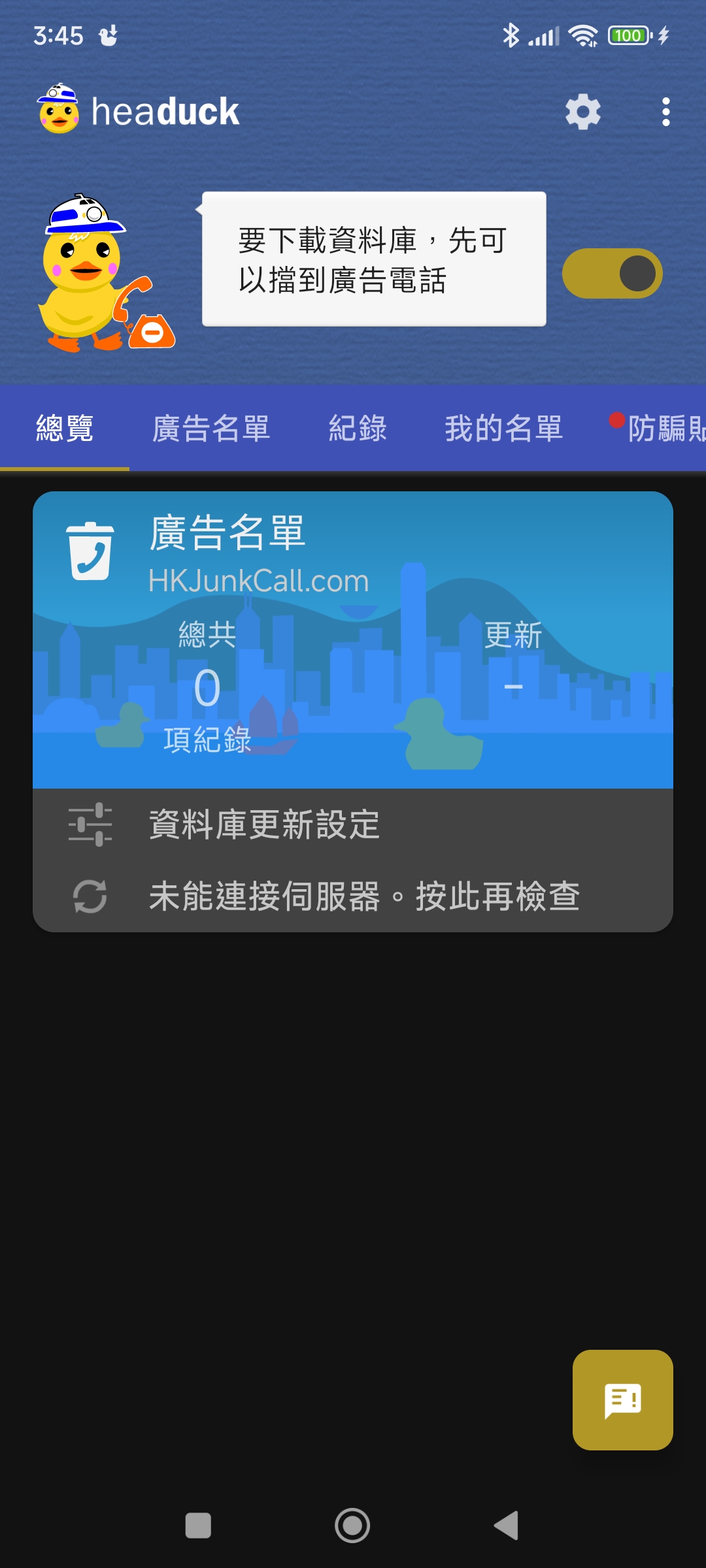Go back using the system back button
This screenshot has height=1568, width=706.
point(507,1526)
